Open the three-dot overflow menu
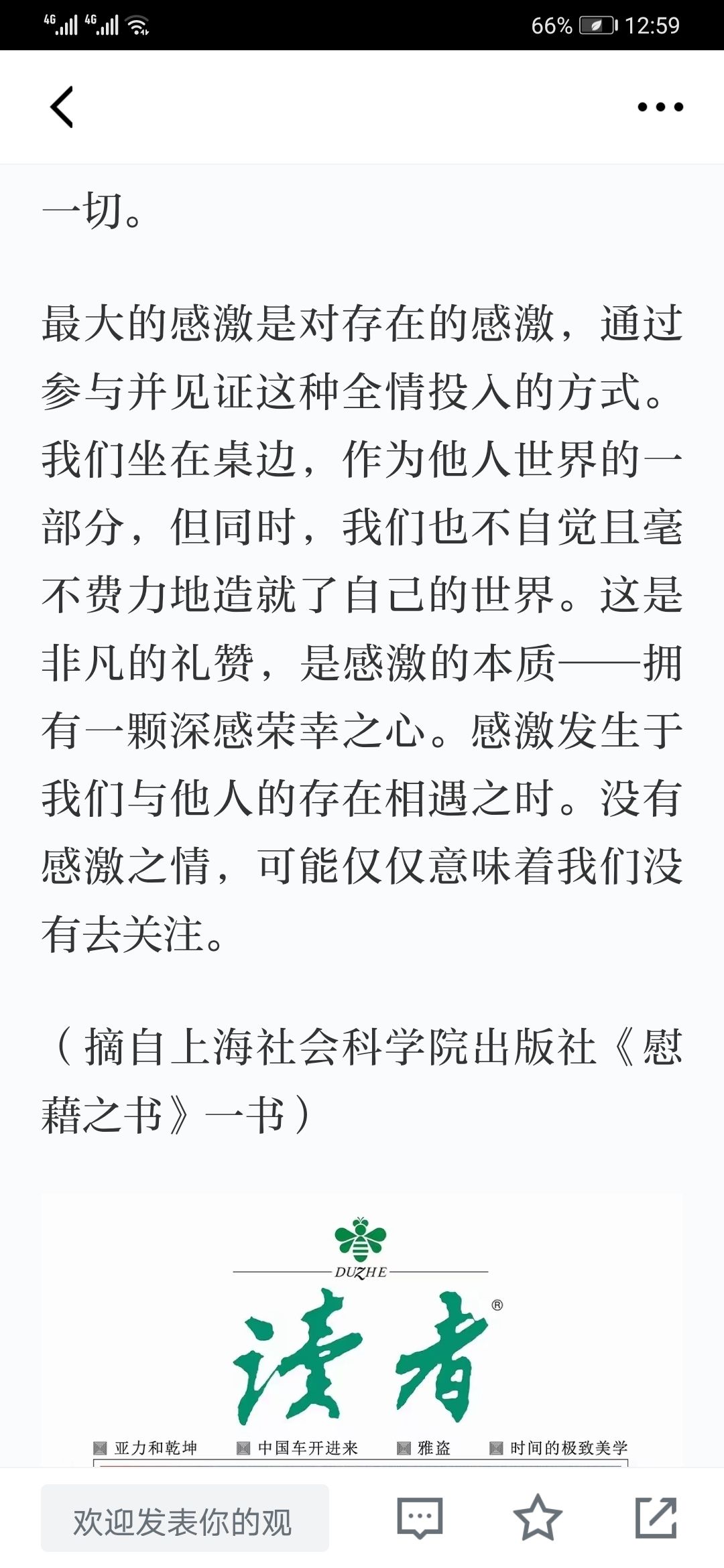 tap(660, 107)
